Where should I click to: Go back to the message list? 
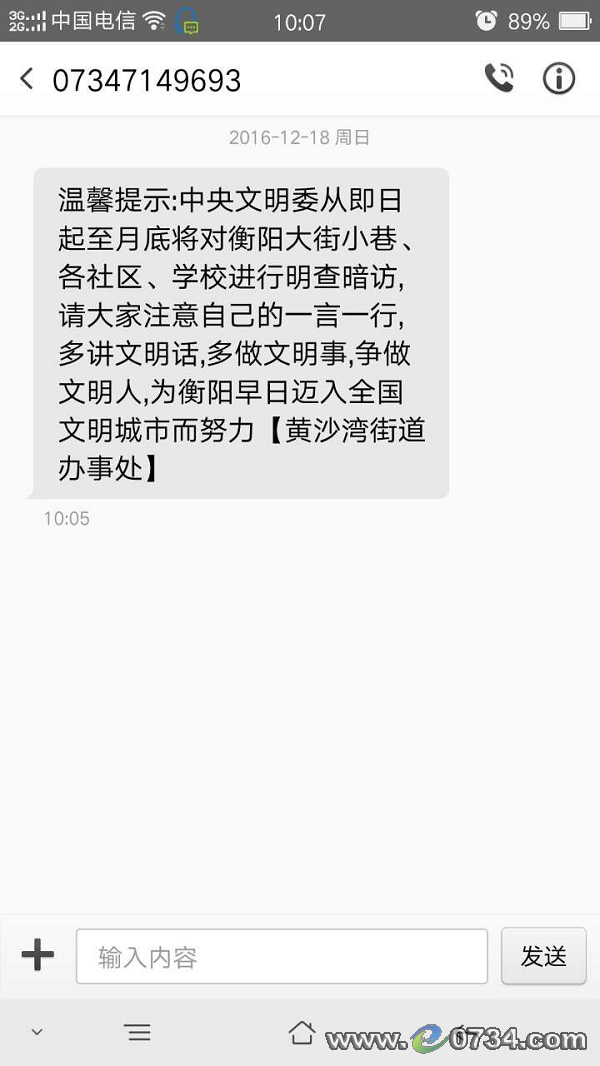tap(27, 79)
